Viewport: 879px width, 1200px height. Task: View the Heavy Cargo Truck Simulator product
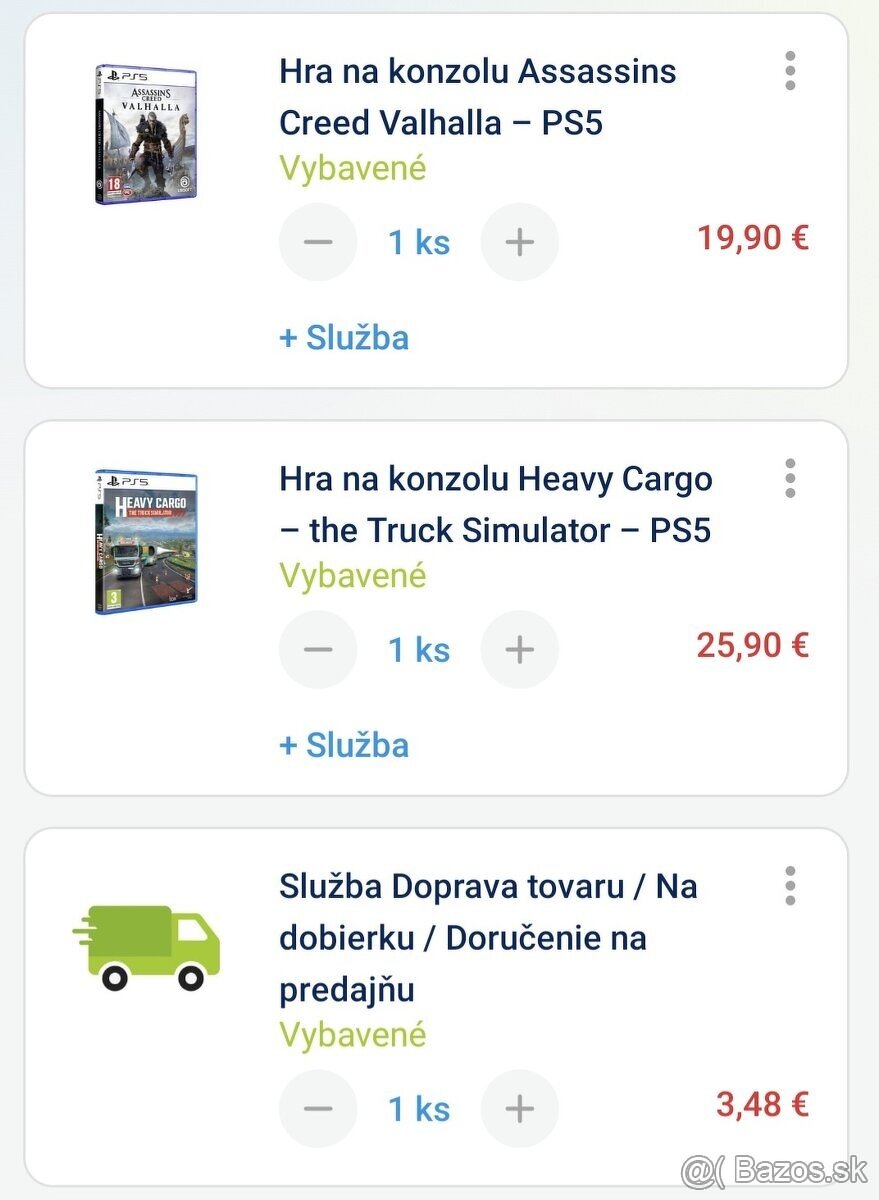click(146, 541)
